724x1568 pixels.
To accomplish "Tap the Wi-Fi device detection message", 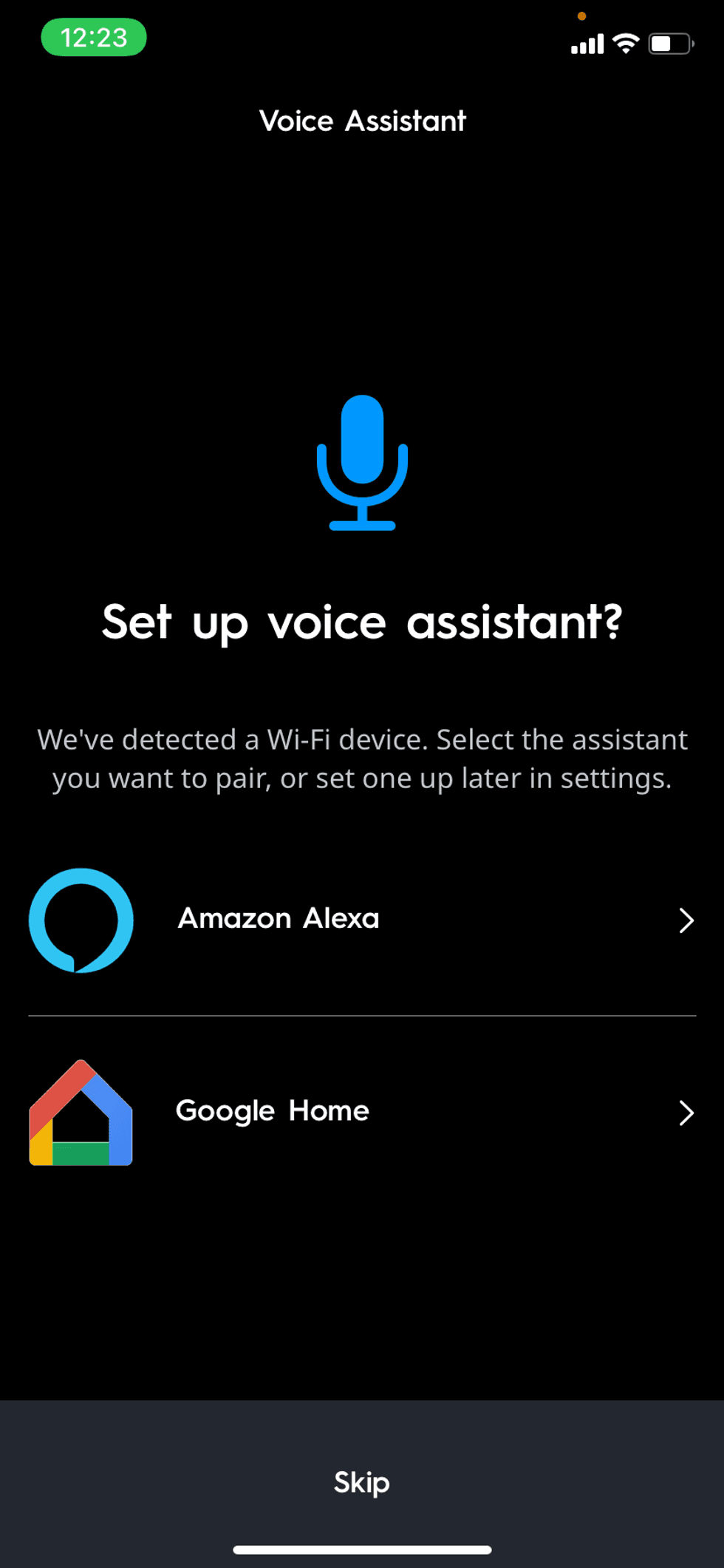I will tap(362, 758).
